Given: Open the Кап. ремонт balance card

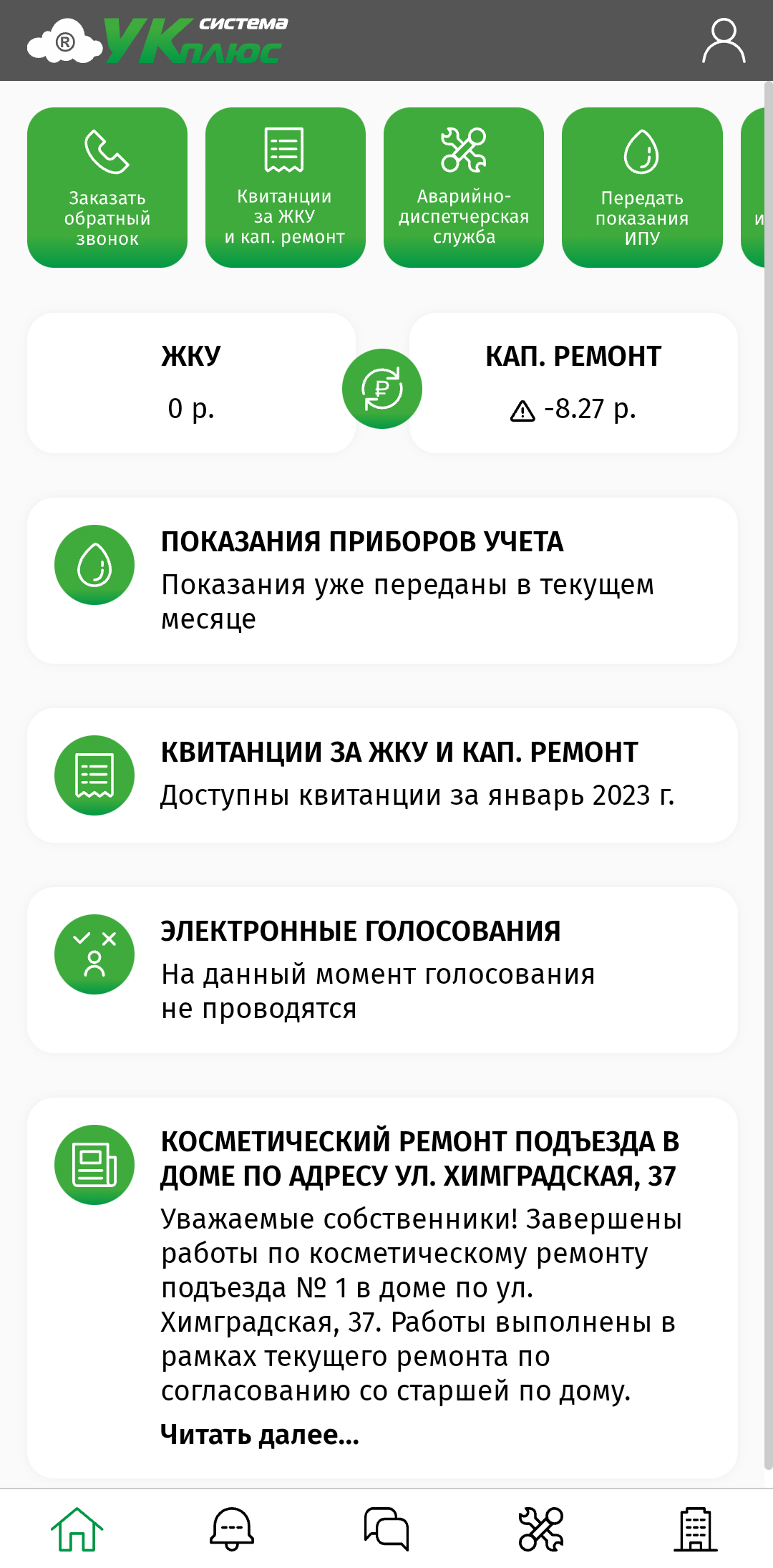Looking at the screenshot, I should coord(573,383).
